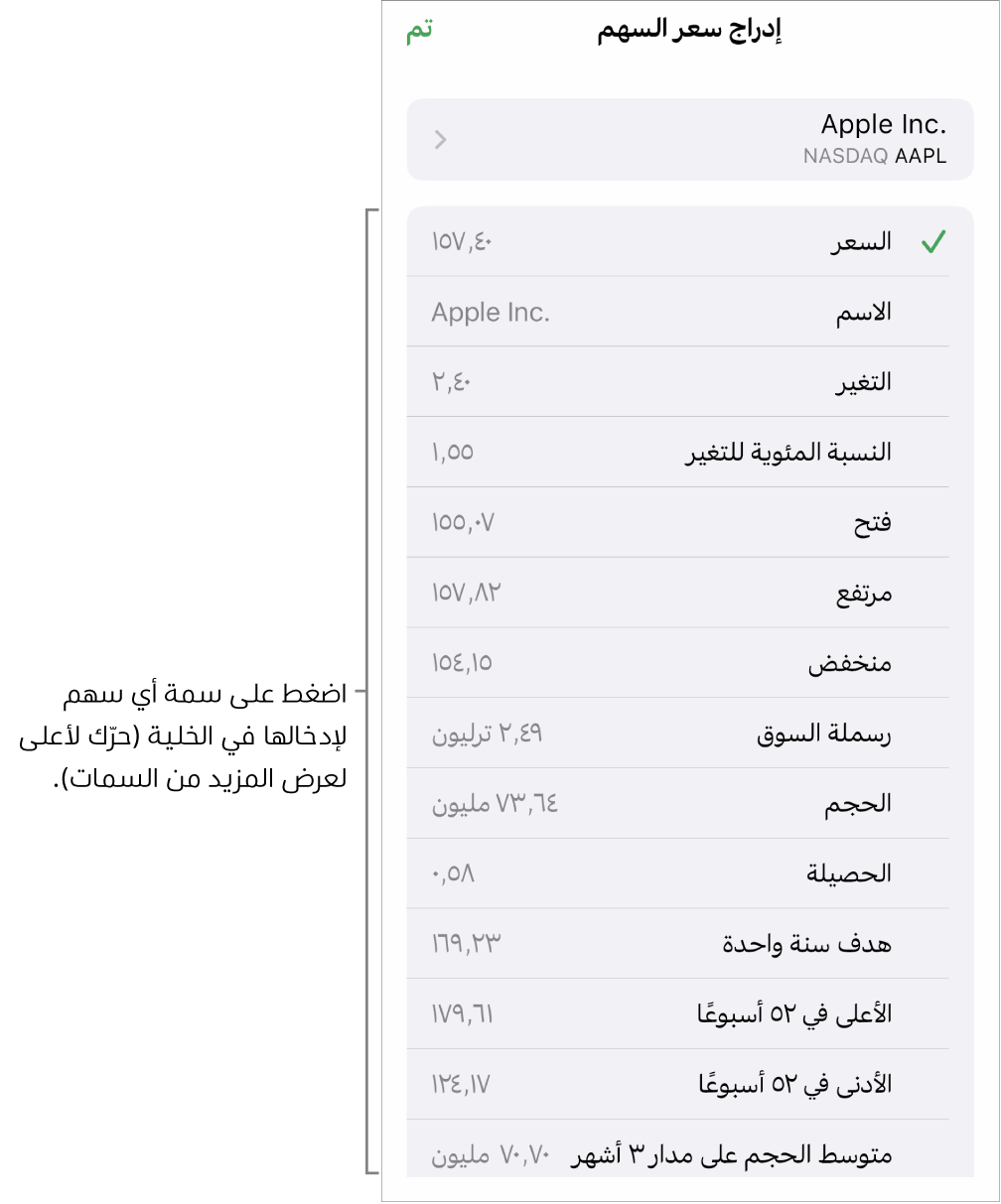Select the فتح (Open) attribute
The height and width of the screenshot is (1204, 1001).
(689, 523)
